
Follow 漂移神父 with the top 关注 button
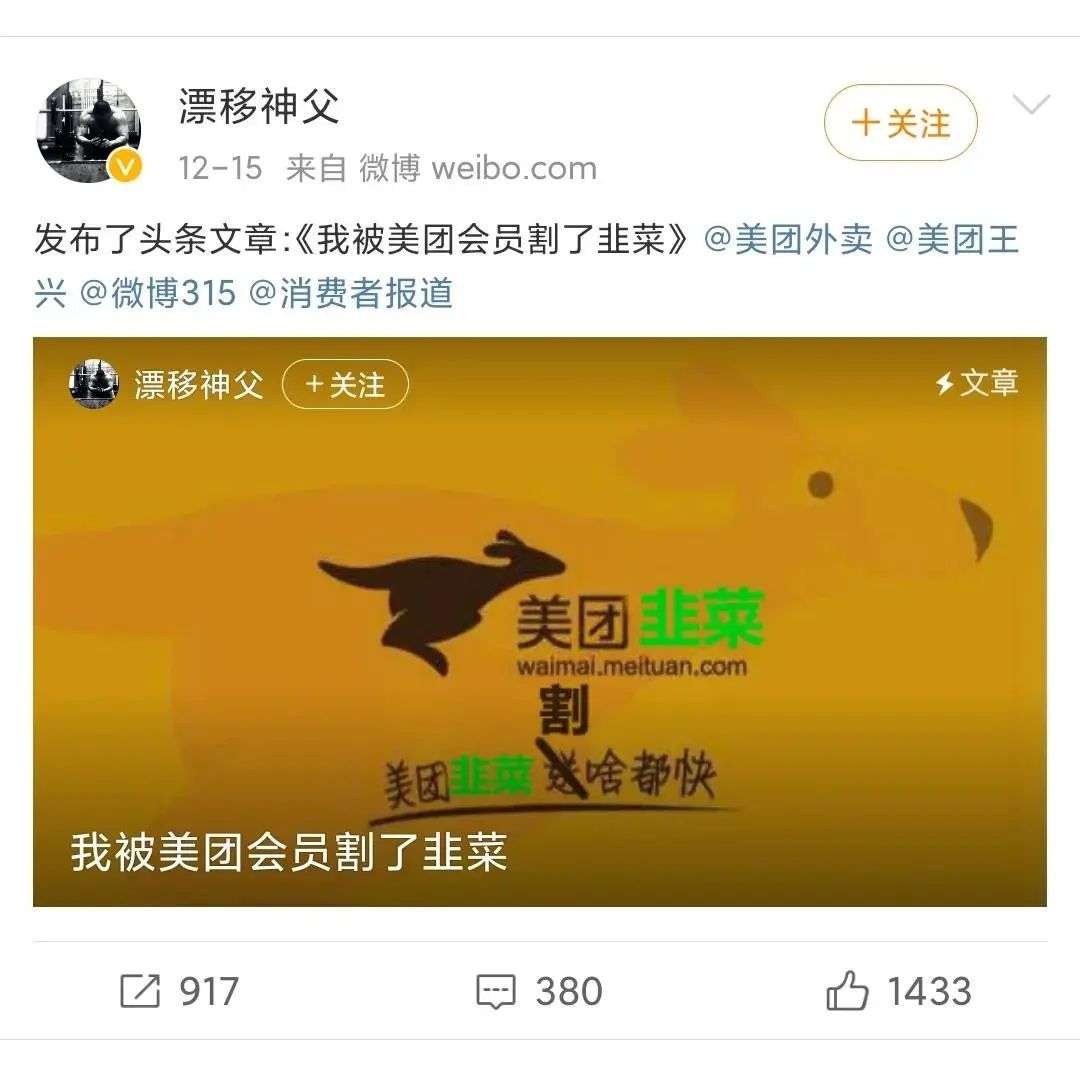900,123
